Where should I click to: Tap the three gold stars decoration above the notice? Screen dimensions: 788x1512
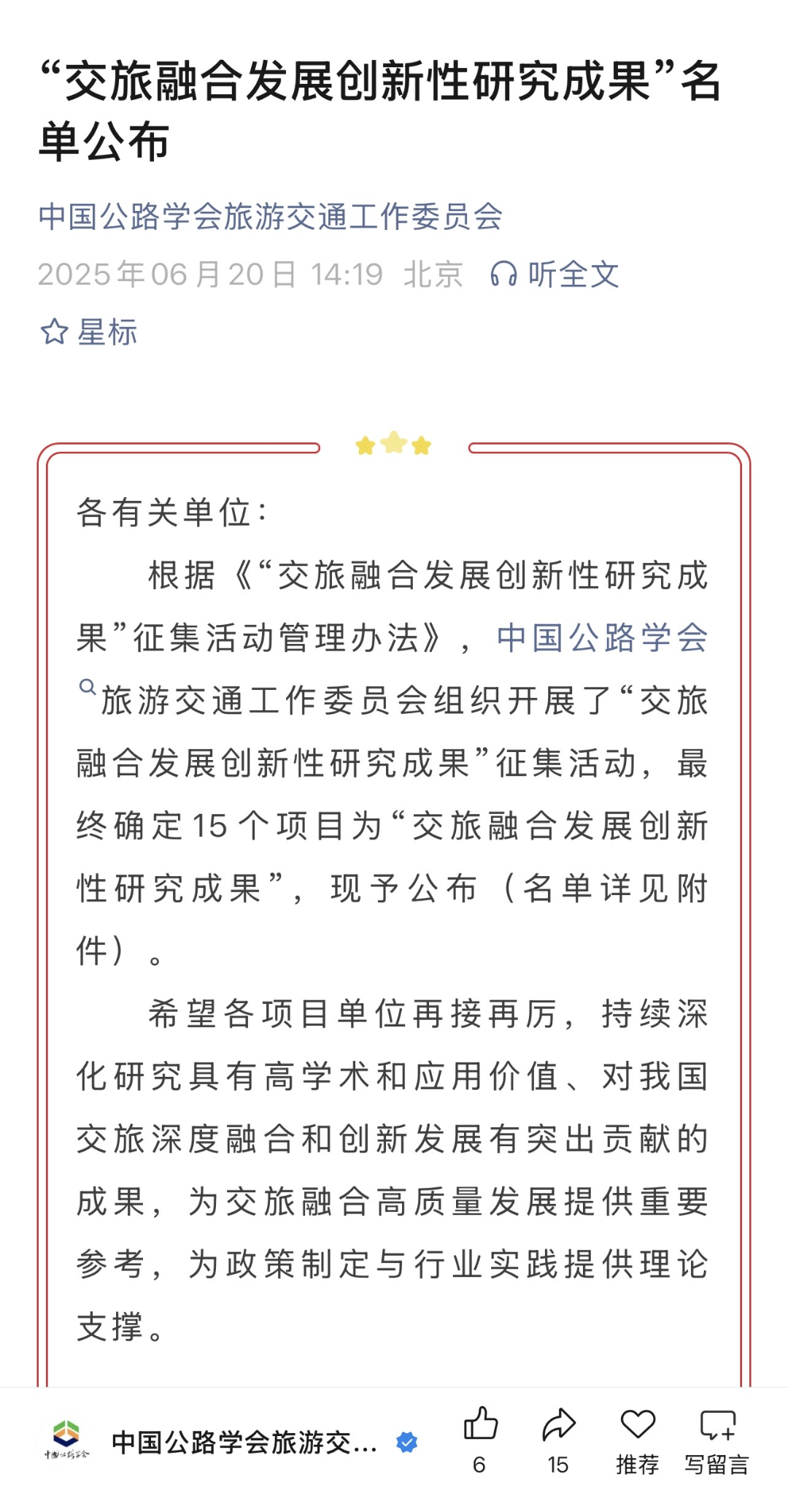point(394,444)
